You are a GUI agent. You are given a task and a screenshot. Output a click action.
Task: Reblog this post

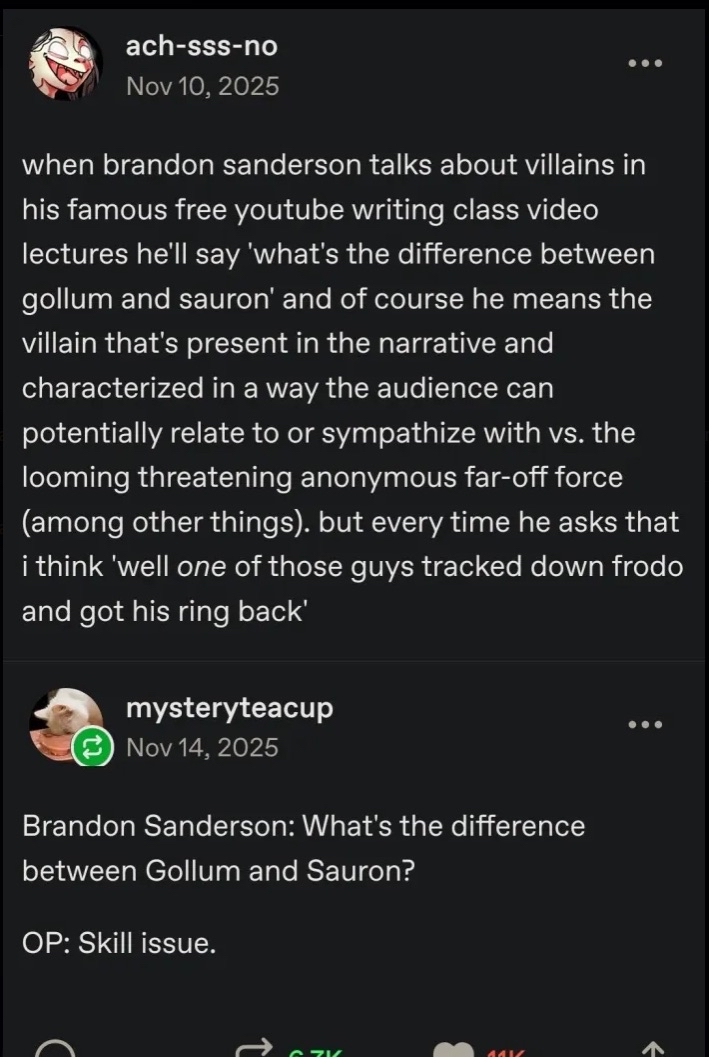(x=252, y=1047)
